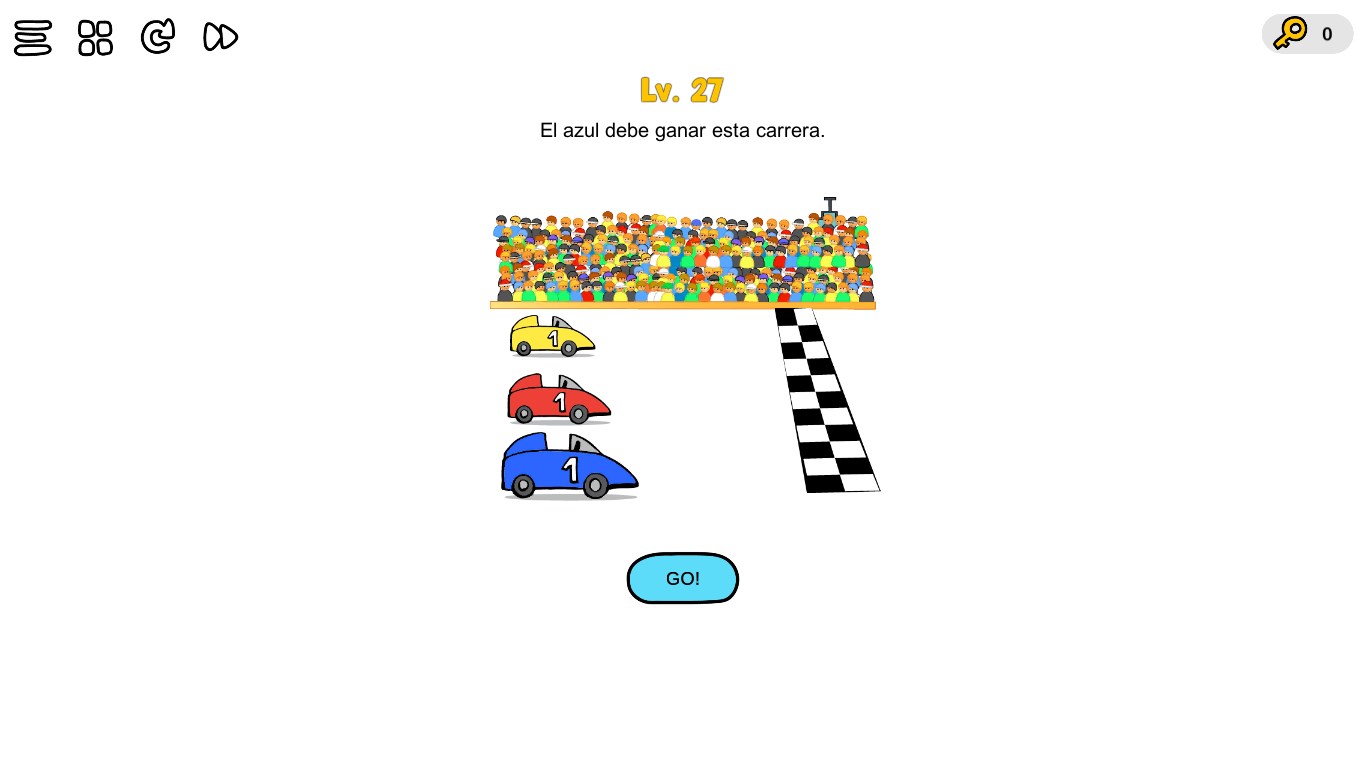Open the level select grid

[95, 38]
